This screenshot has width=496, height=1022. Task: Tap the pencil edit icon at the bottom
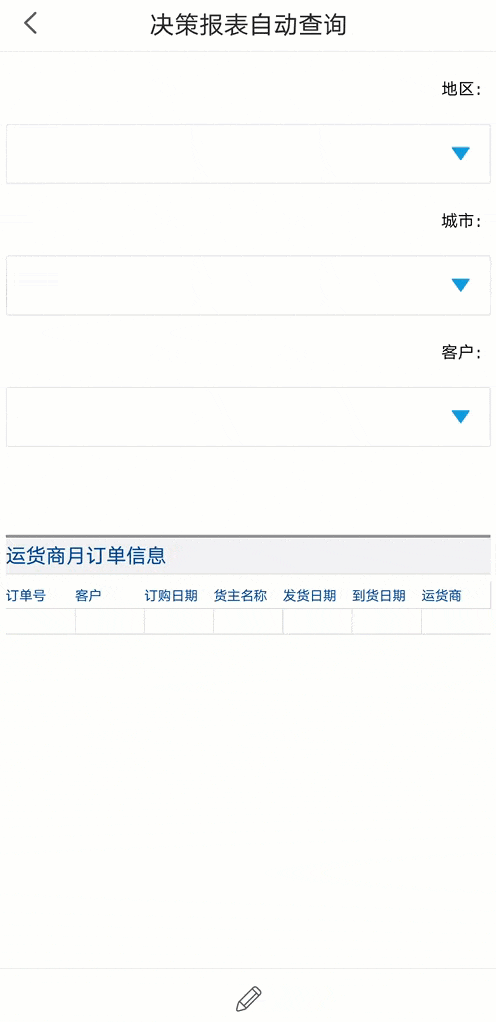[x=248, y=998]
